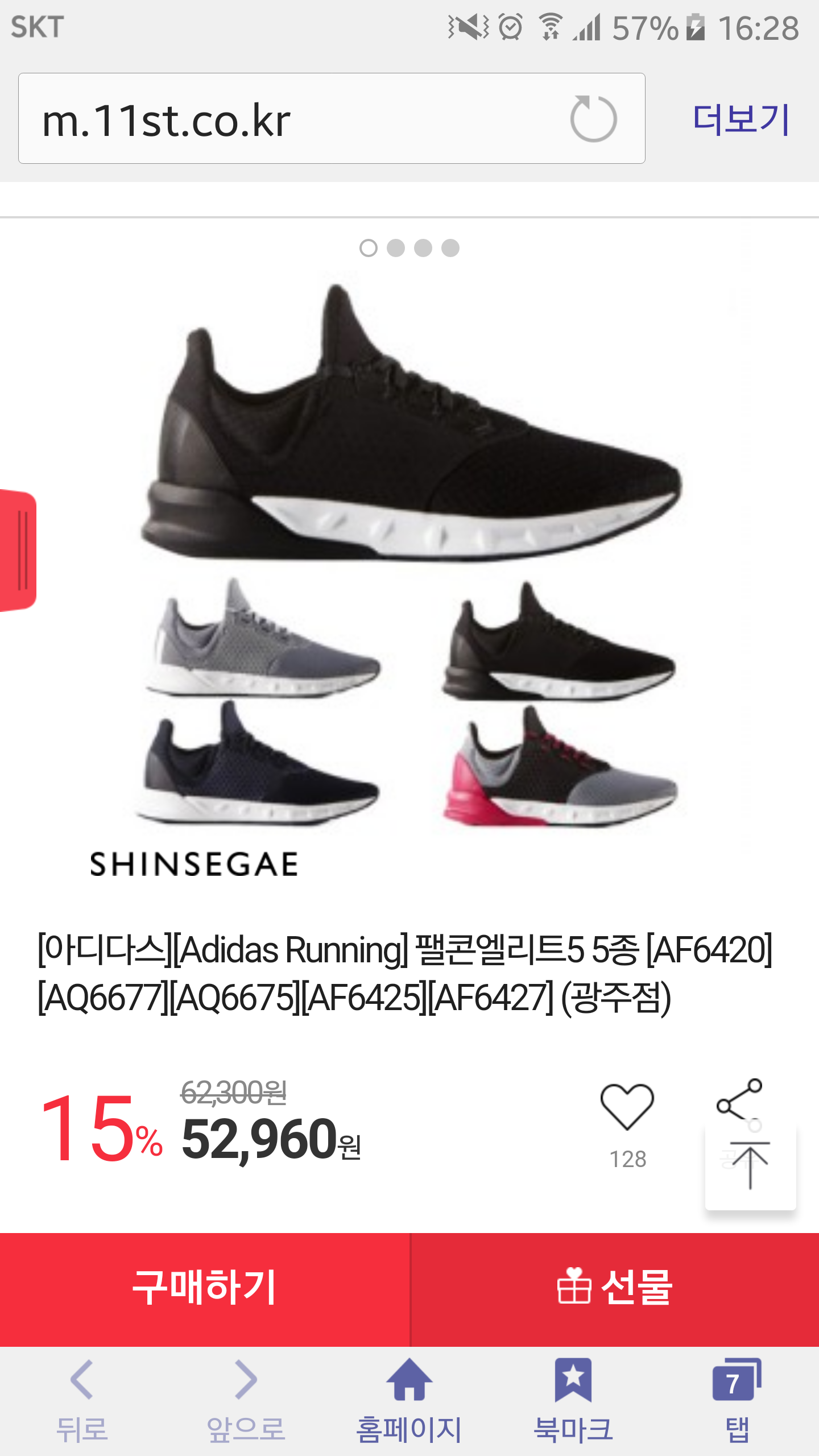Open the 더보기 menu
Image resolution: width=819 pixels, height=1456 pixels.
(741, 119)
